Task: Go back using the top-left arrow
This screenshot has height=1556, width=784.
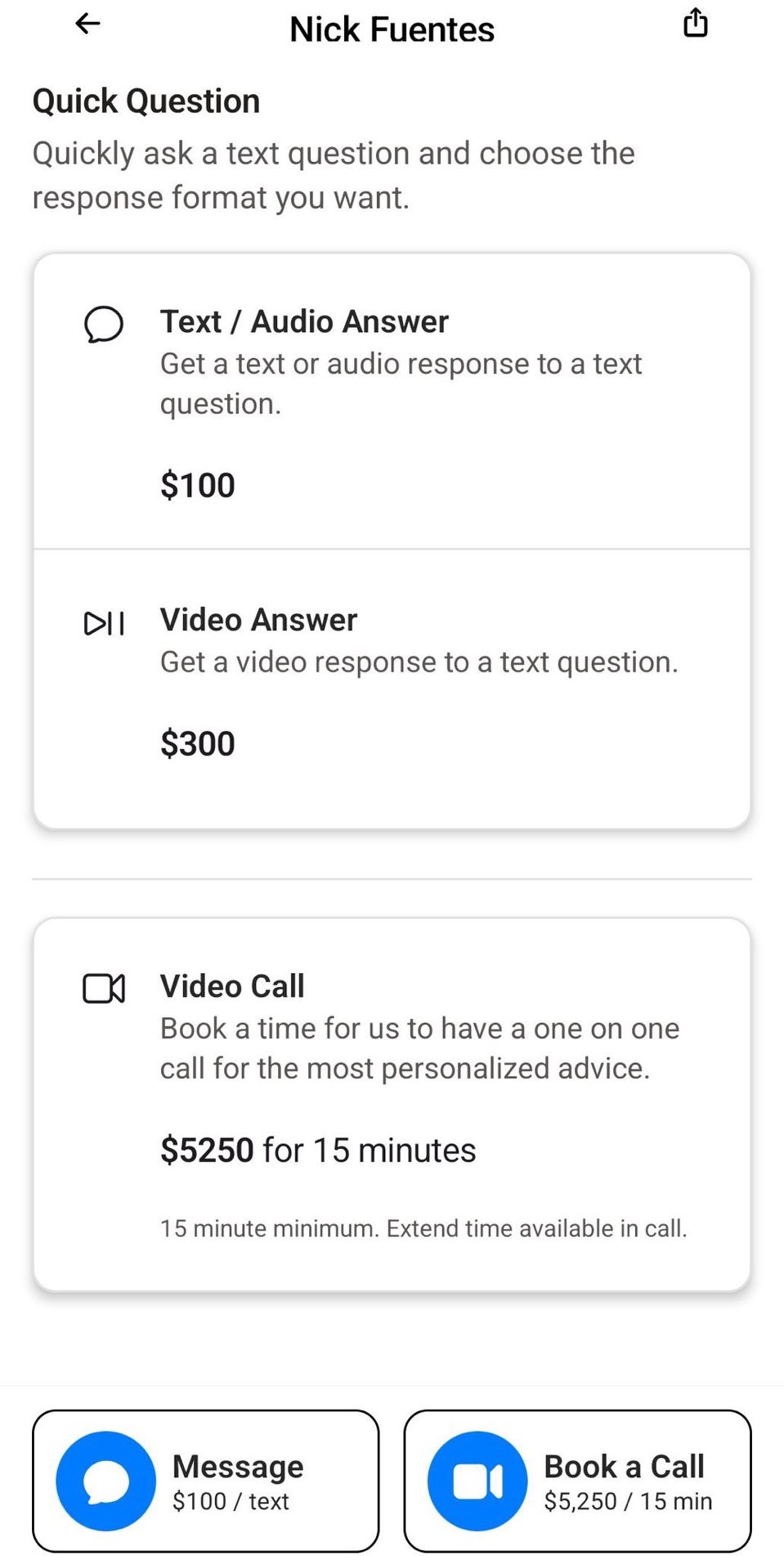Action: tap(87, 24)
